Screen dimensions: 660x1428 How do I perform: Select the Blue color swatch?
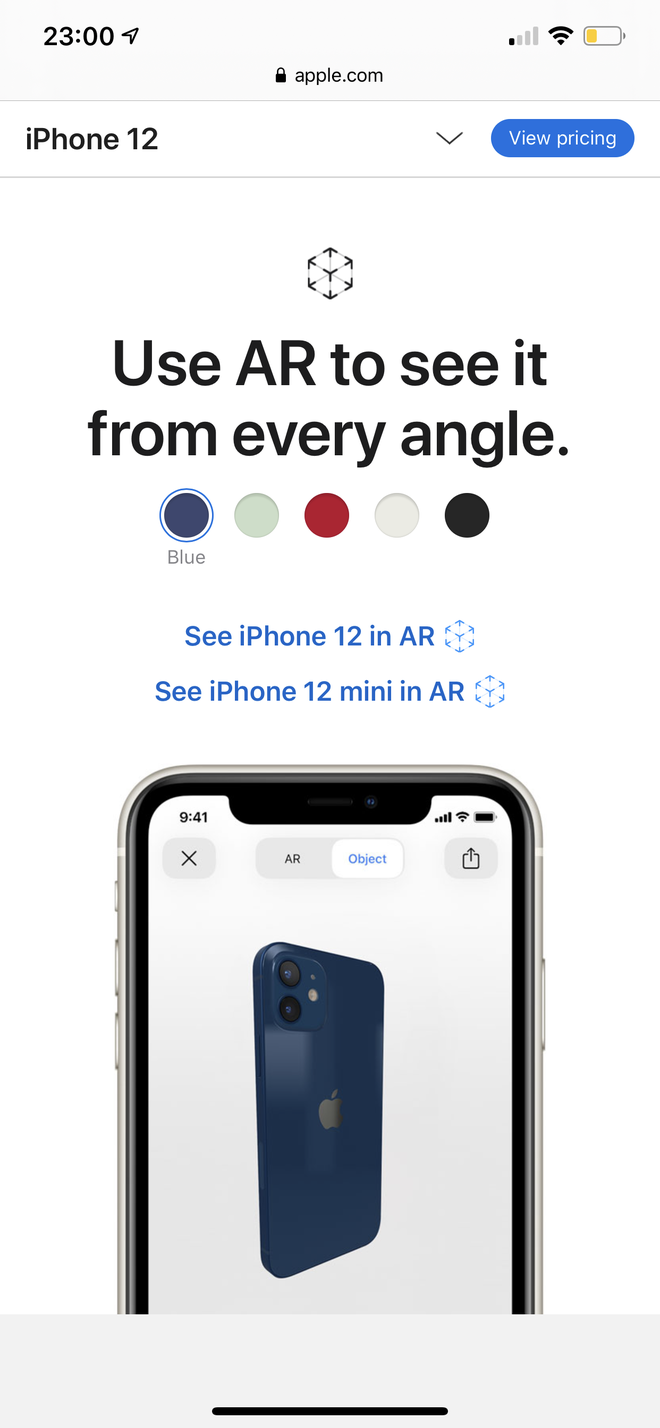(186, 516)
